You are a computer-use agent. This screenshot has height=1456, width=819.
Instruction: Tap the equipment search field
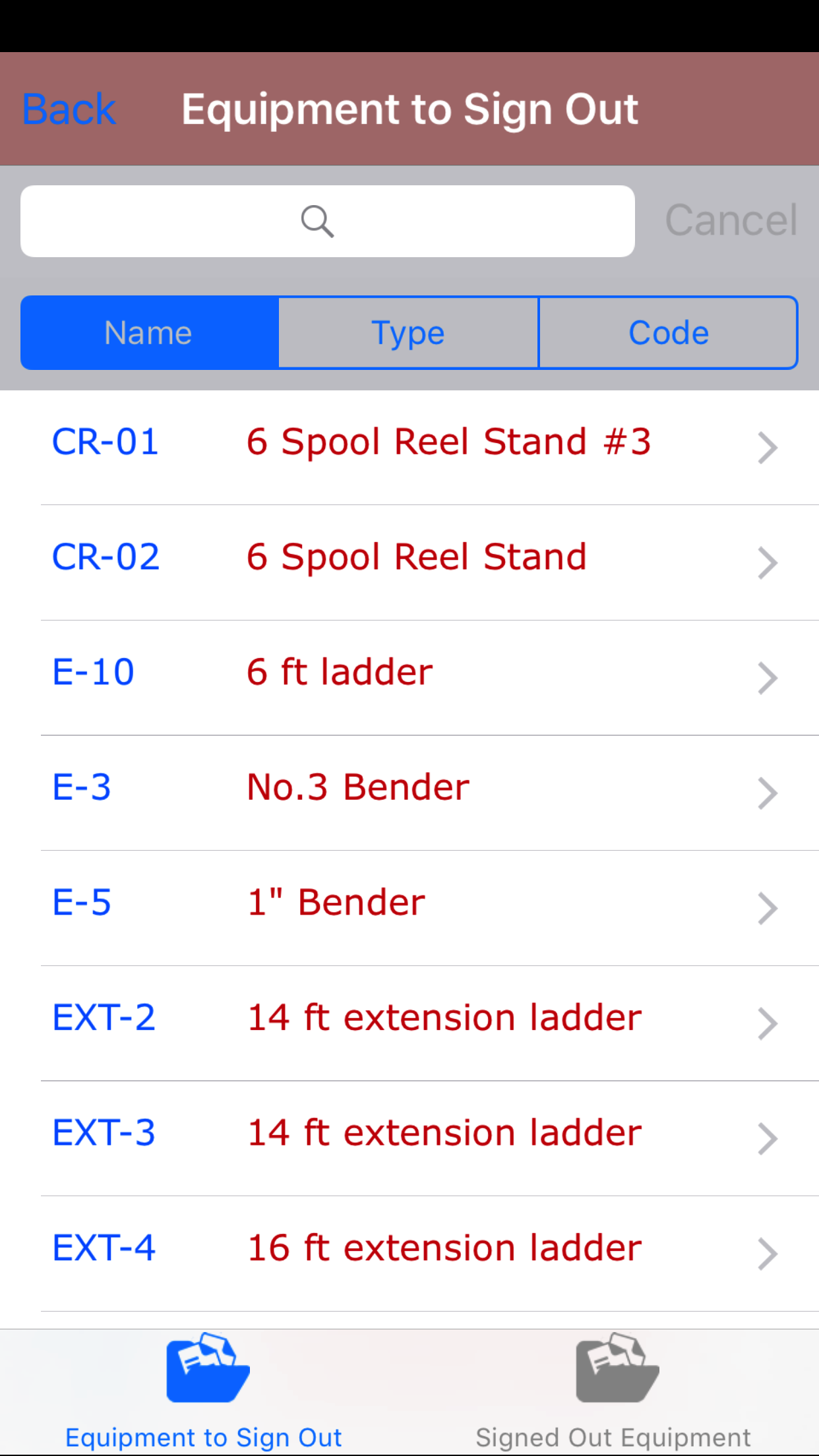[327, 221]
